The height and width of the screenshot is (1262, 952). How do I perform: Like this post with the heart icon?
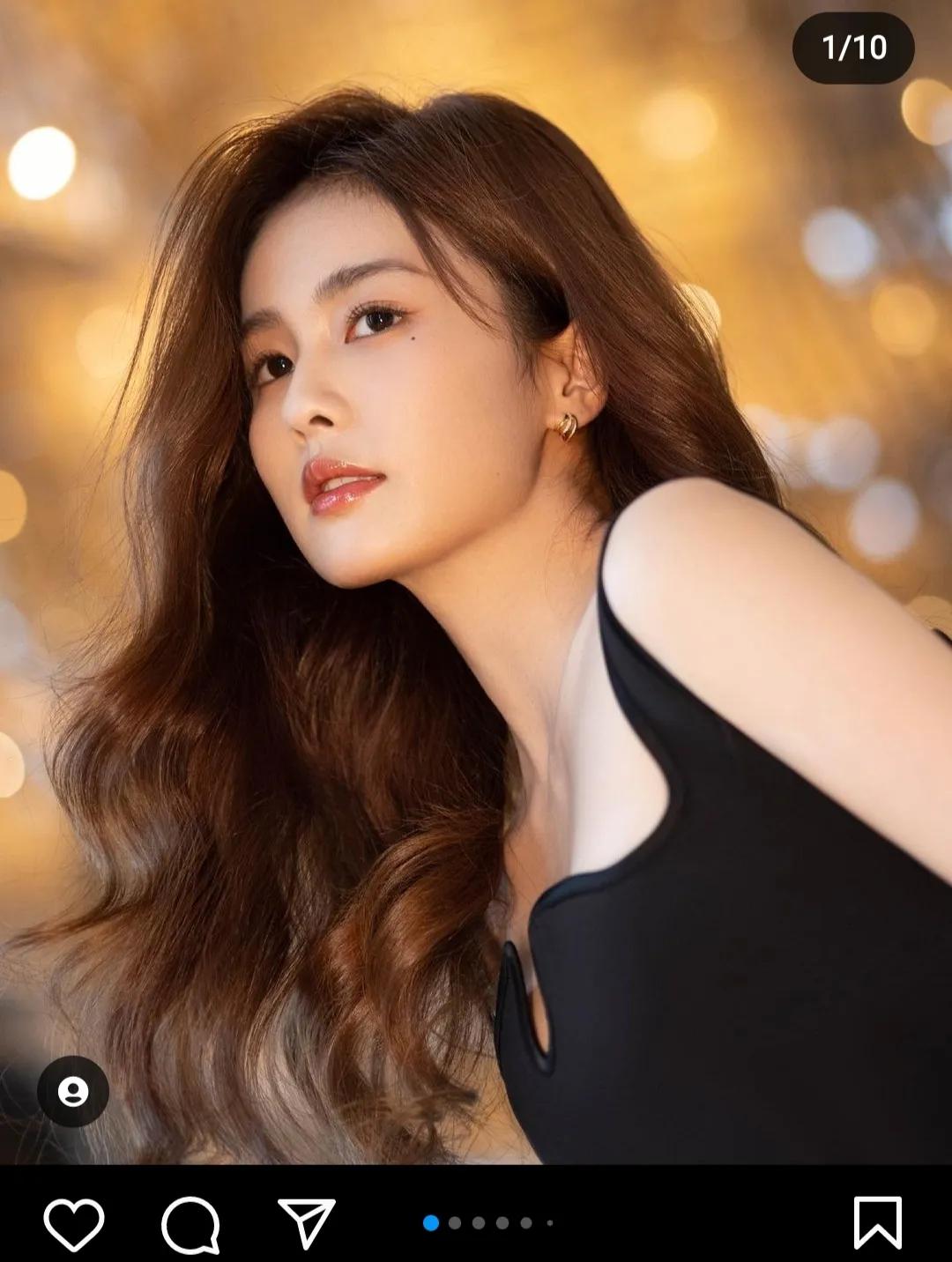click(74, 1223)
